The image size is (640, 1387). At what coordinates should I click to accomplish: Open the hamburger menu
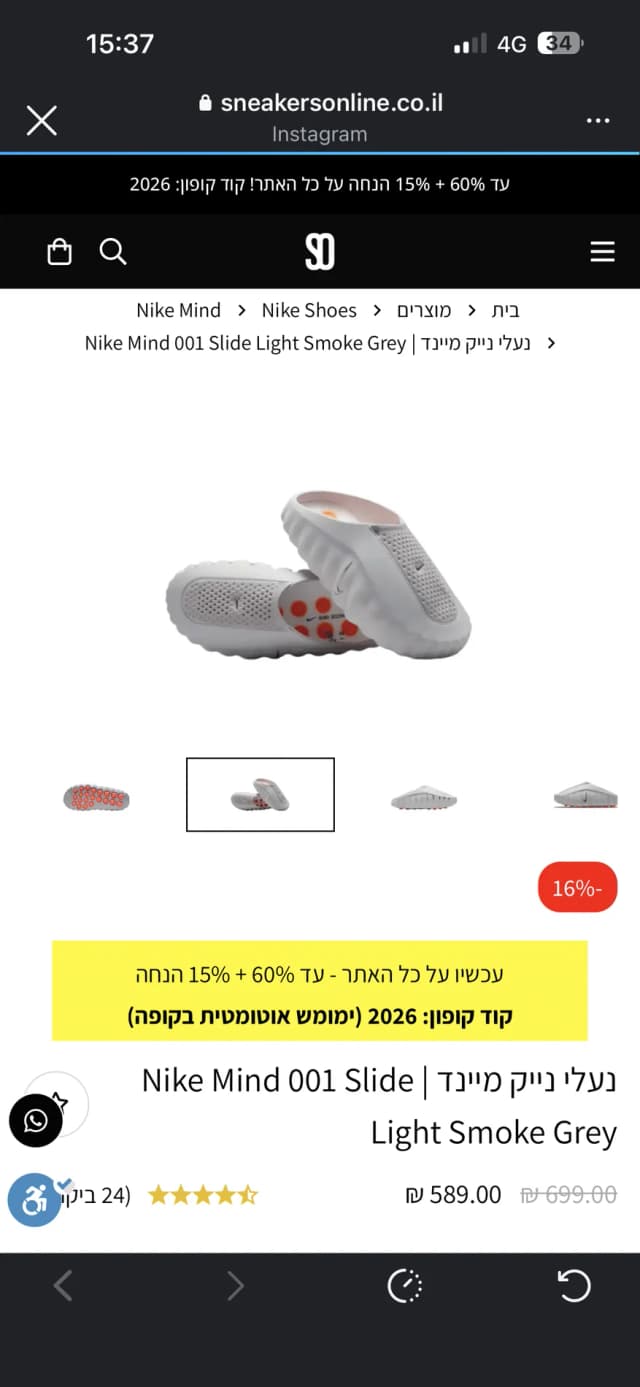click(x=602, y=251)
